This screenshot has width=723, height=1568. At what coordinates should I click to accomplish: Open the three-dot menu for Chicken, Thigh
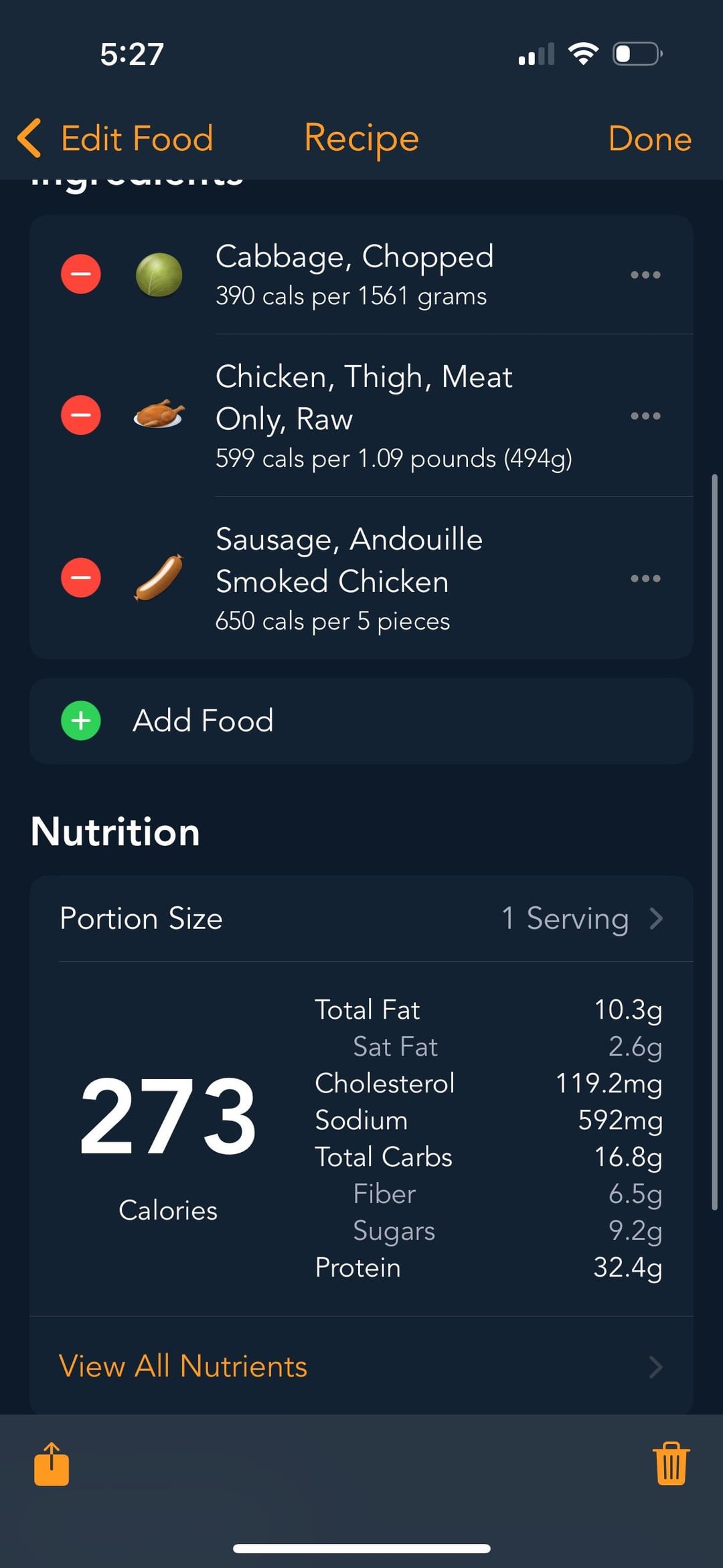point(645,416)
